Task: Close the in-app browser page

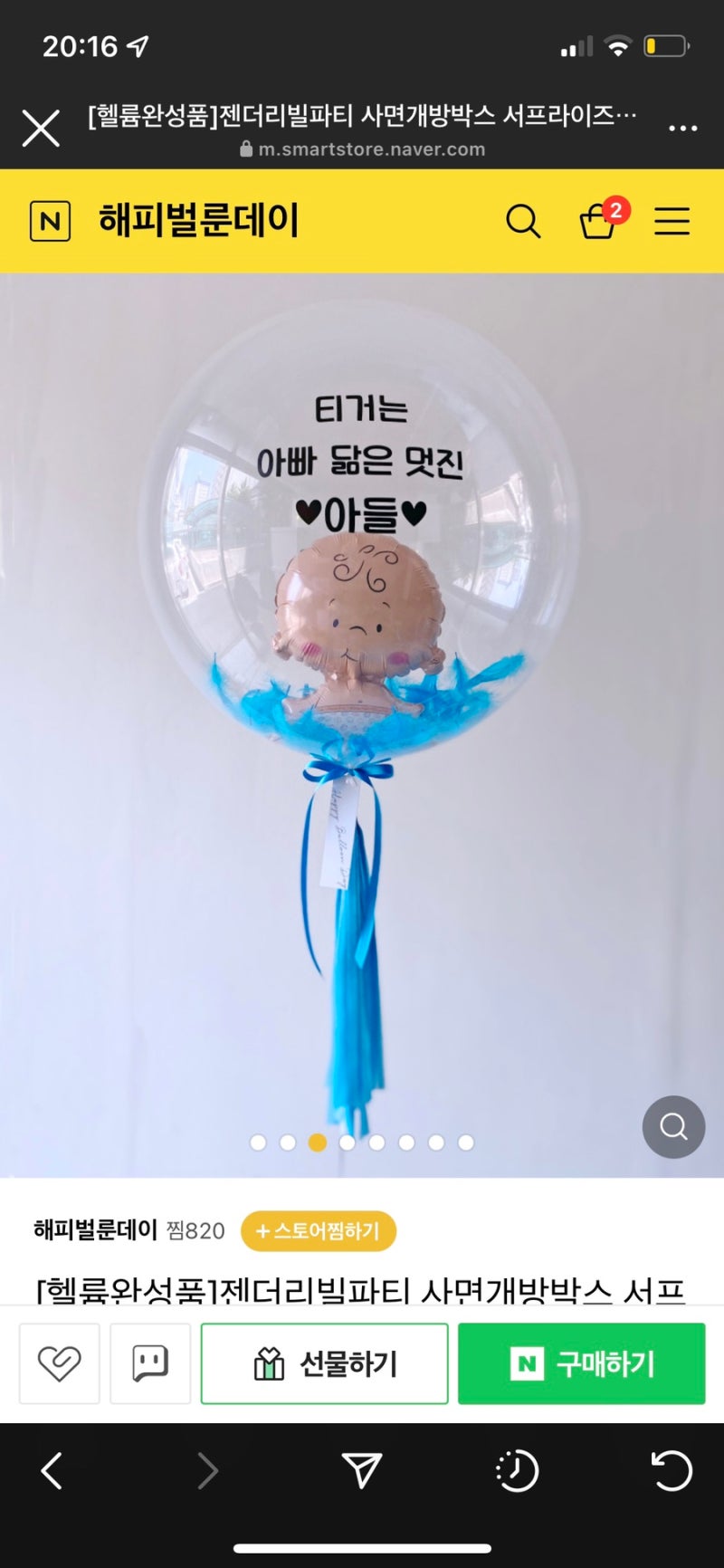Action: 41,129
